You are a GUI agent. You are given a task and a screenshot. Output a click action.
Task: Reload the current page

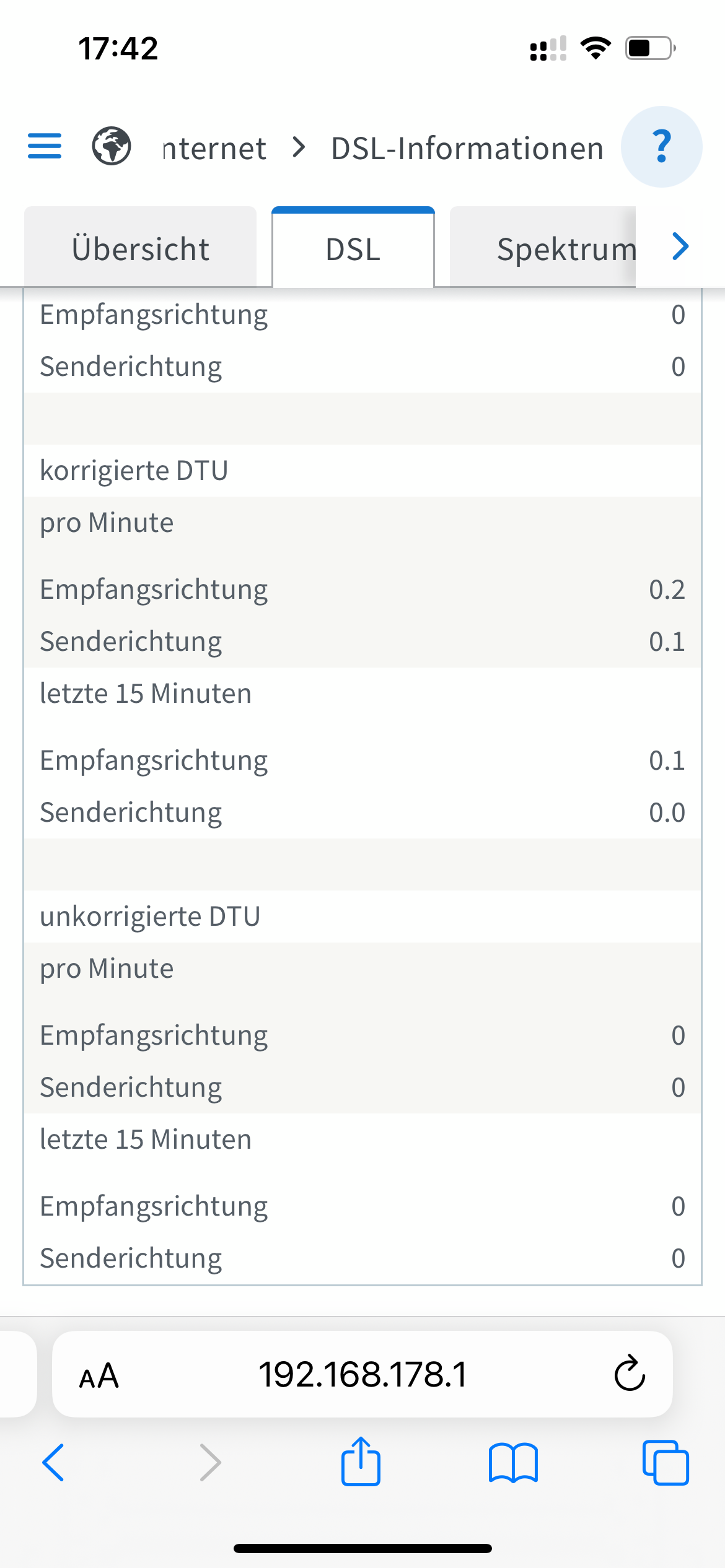click(x=630, y=1374)
